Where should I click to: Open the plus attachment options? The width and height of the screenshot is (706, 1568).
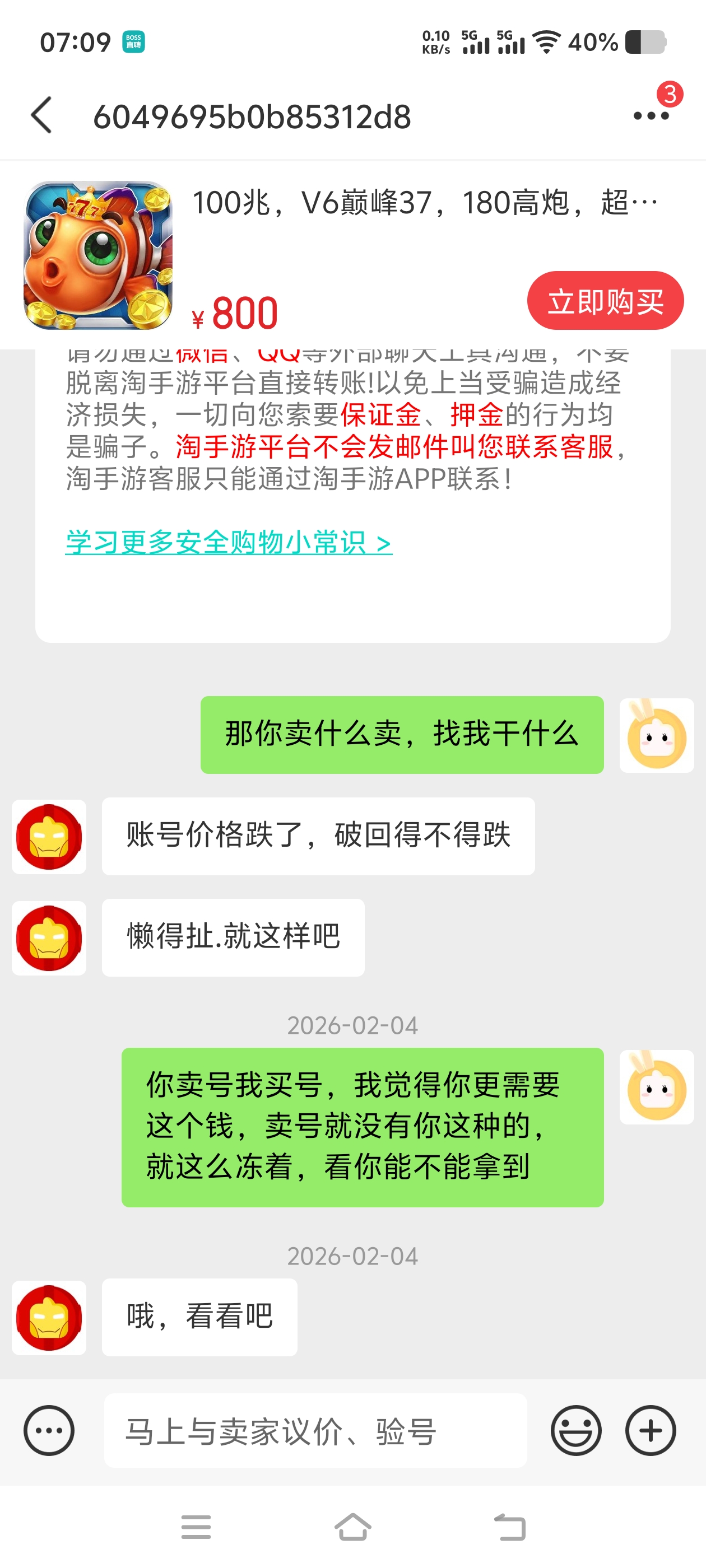click(651, 1430)
